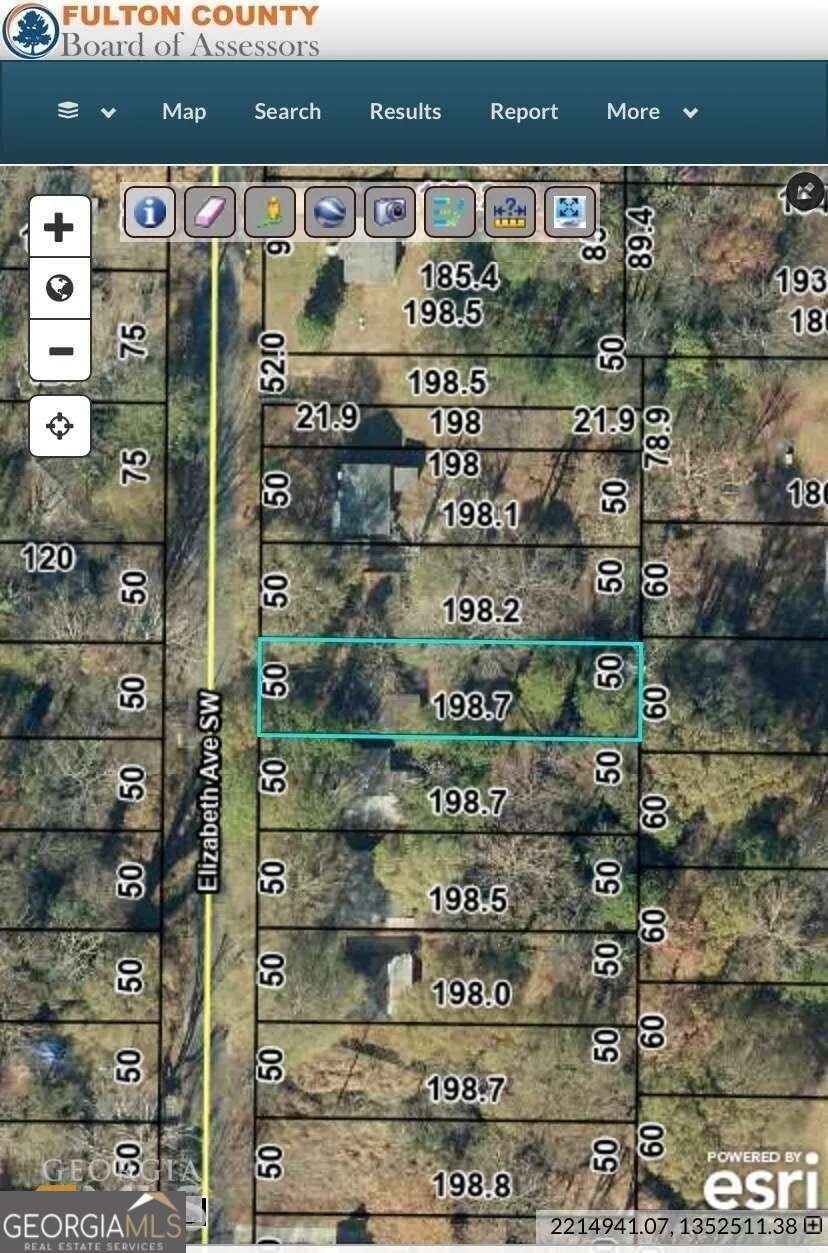Reset map to full extent globe
Image resolution: width=828 pixels, height=1253 pixels.
[60, 289]
